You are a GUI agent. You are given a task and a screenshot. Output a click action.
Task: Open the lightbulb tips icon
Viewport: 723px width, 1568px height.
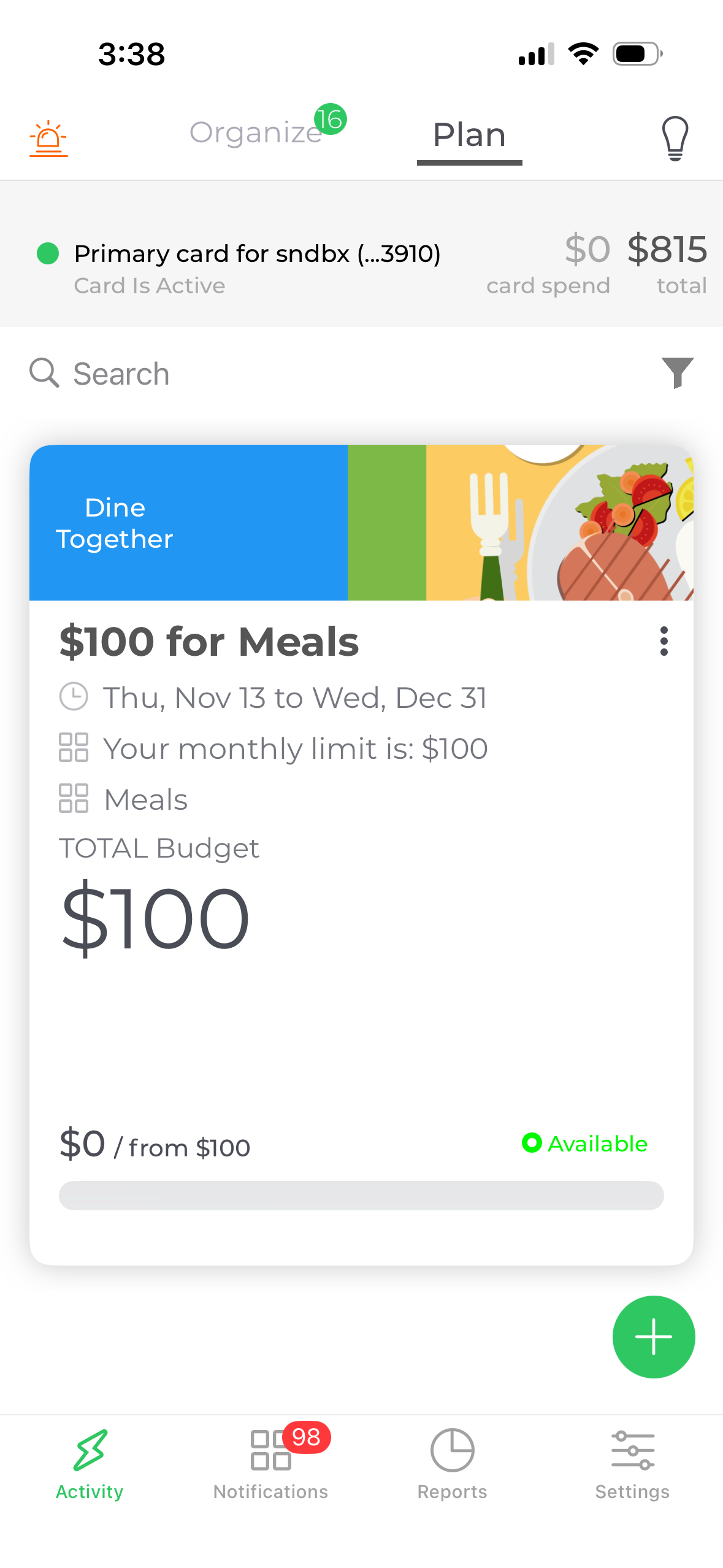675,139
